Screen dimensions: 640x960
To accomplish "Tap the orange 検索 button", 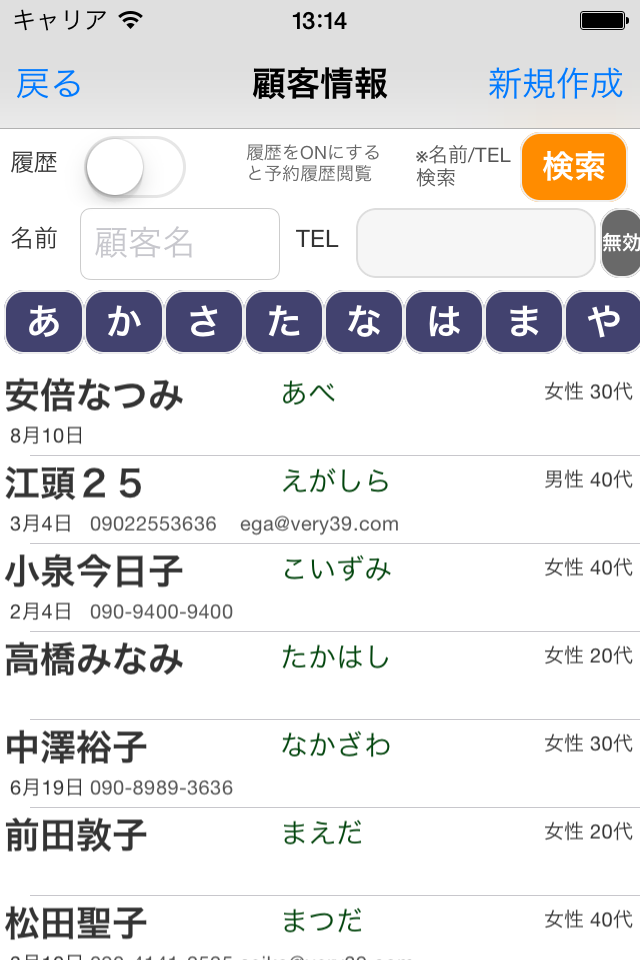I will pos(574,167).
